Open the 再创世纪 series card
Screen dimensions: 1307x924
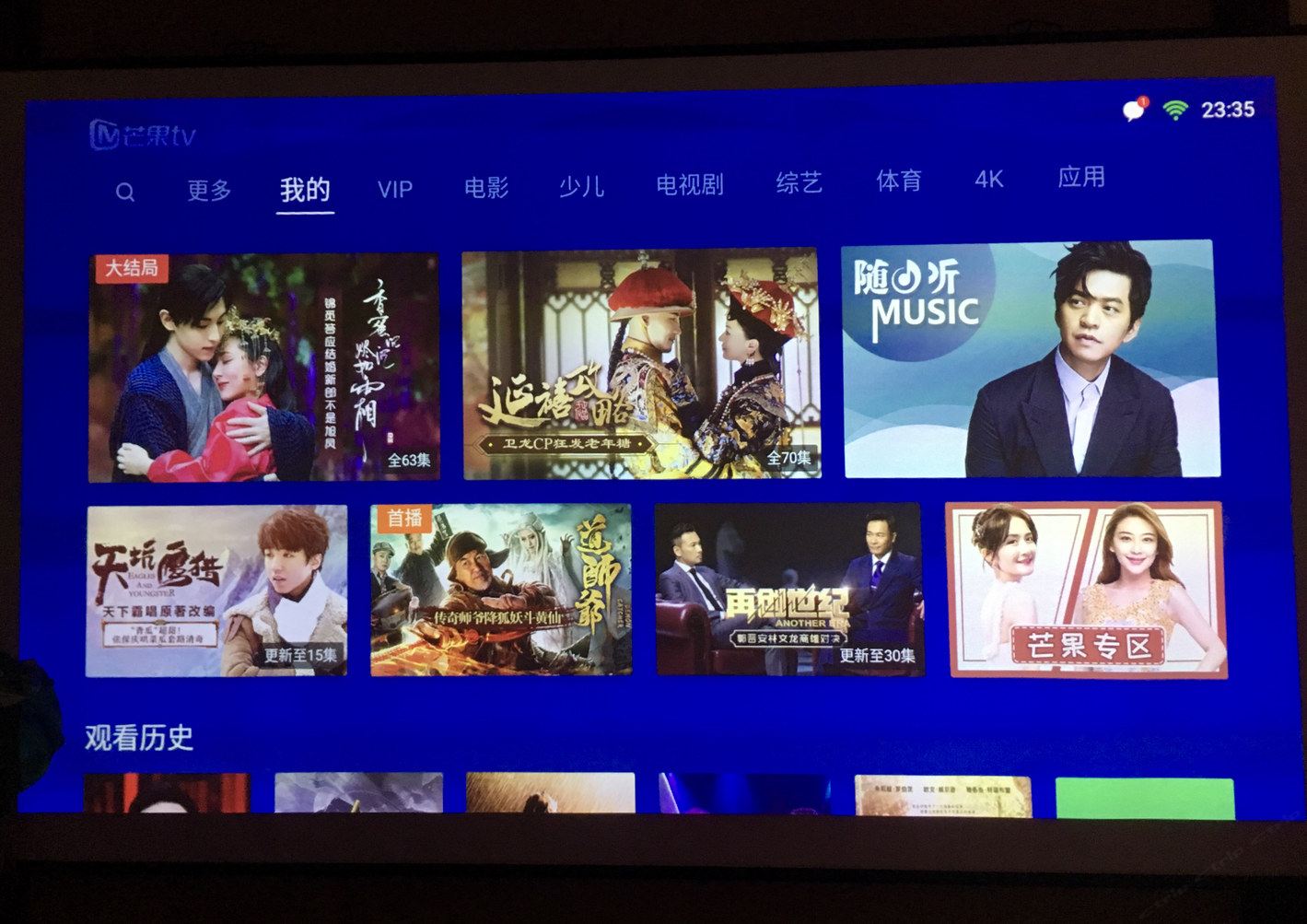pos(788,589)
